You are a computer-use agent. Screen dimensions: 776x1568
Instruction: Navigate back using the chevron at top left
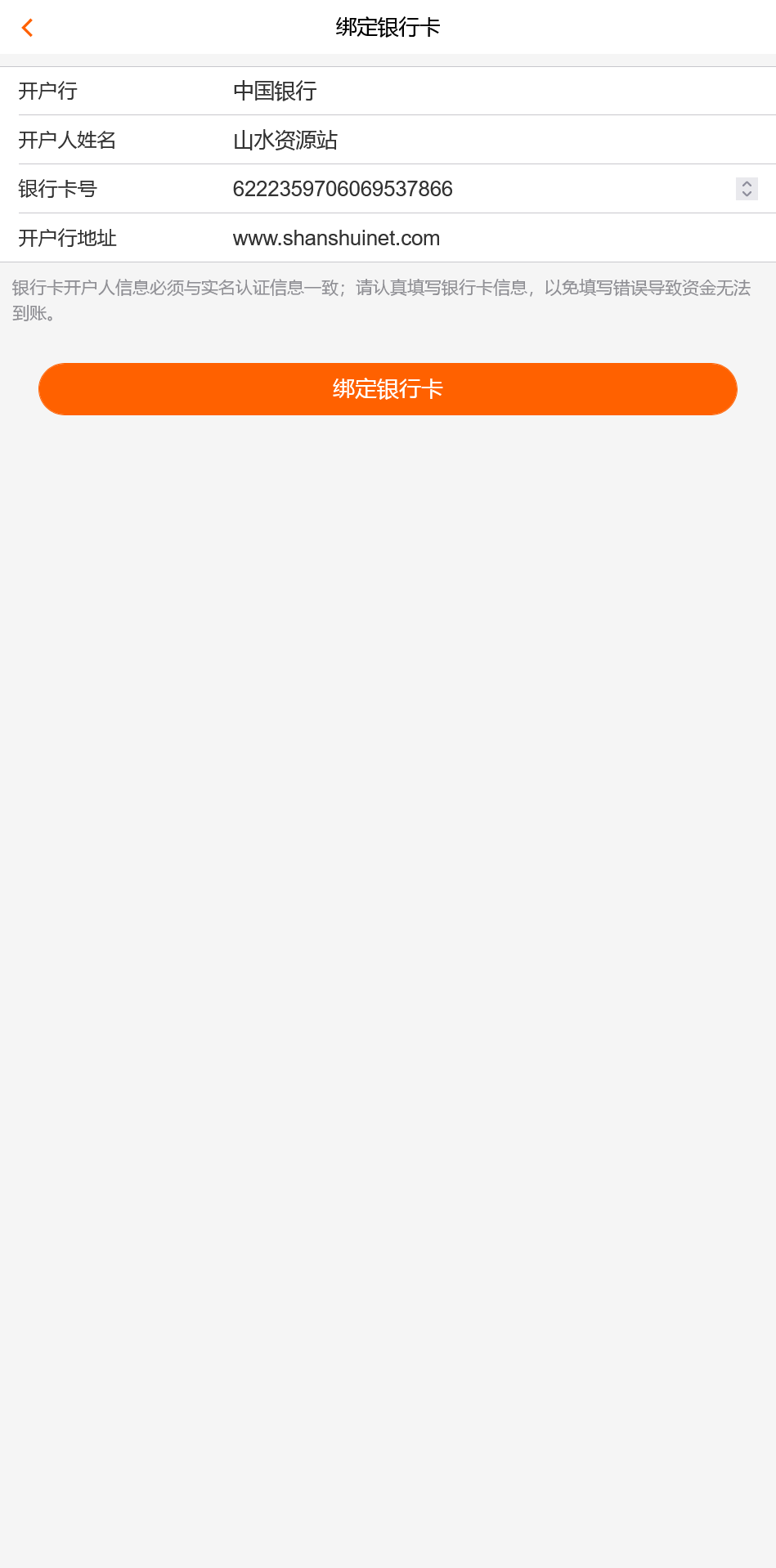click(x=28, y=27)
